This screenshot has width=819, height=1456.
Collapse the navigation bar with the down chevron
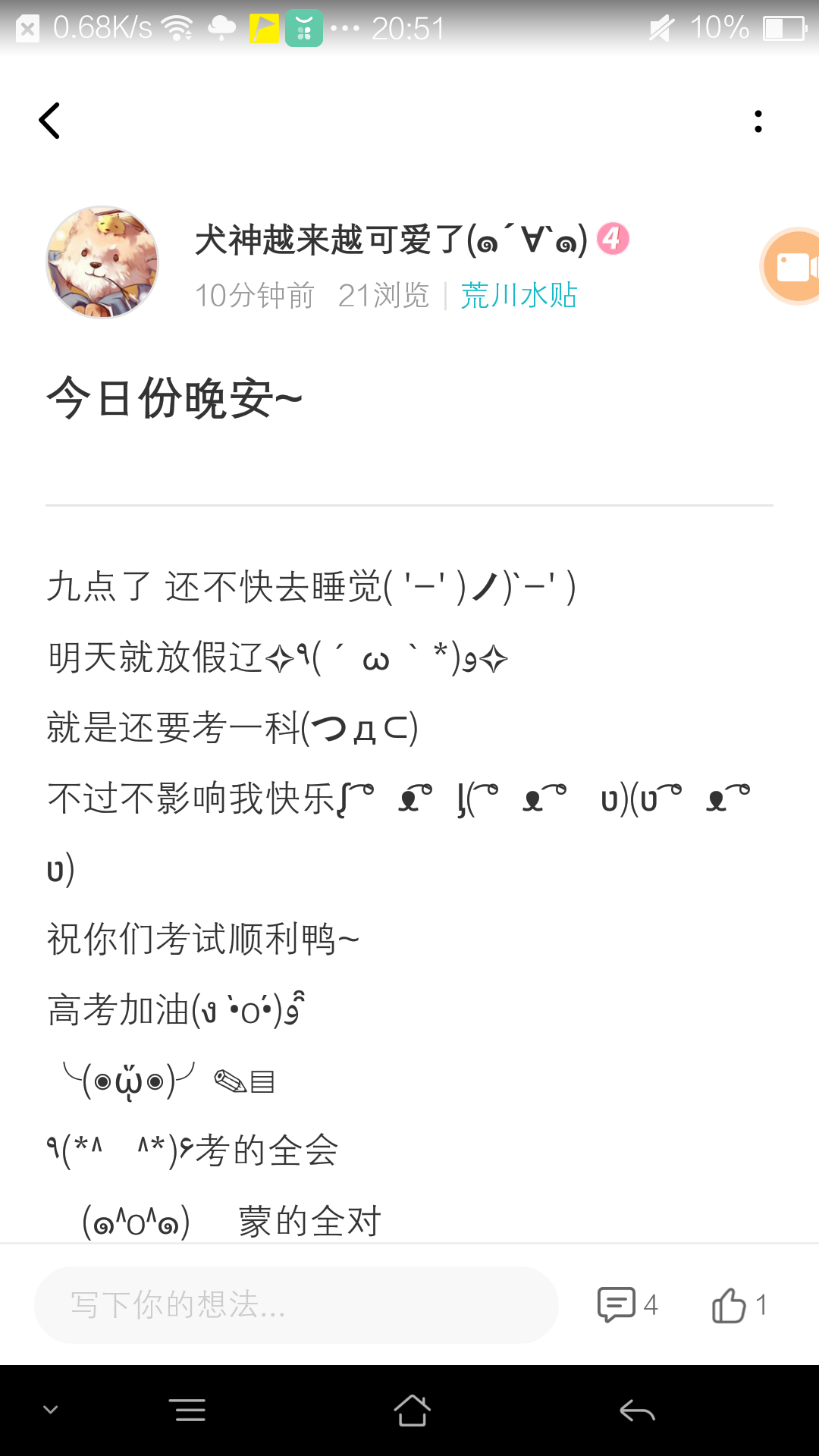[50, 1409]
